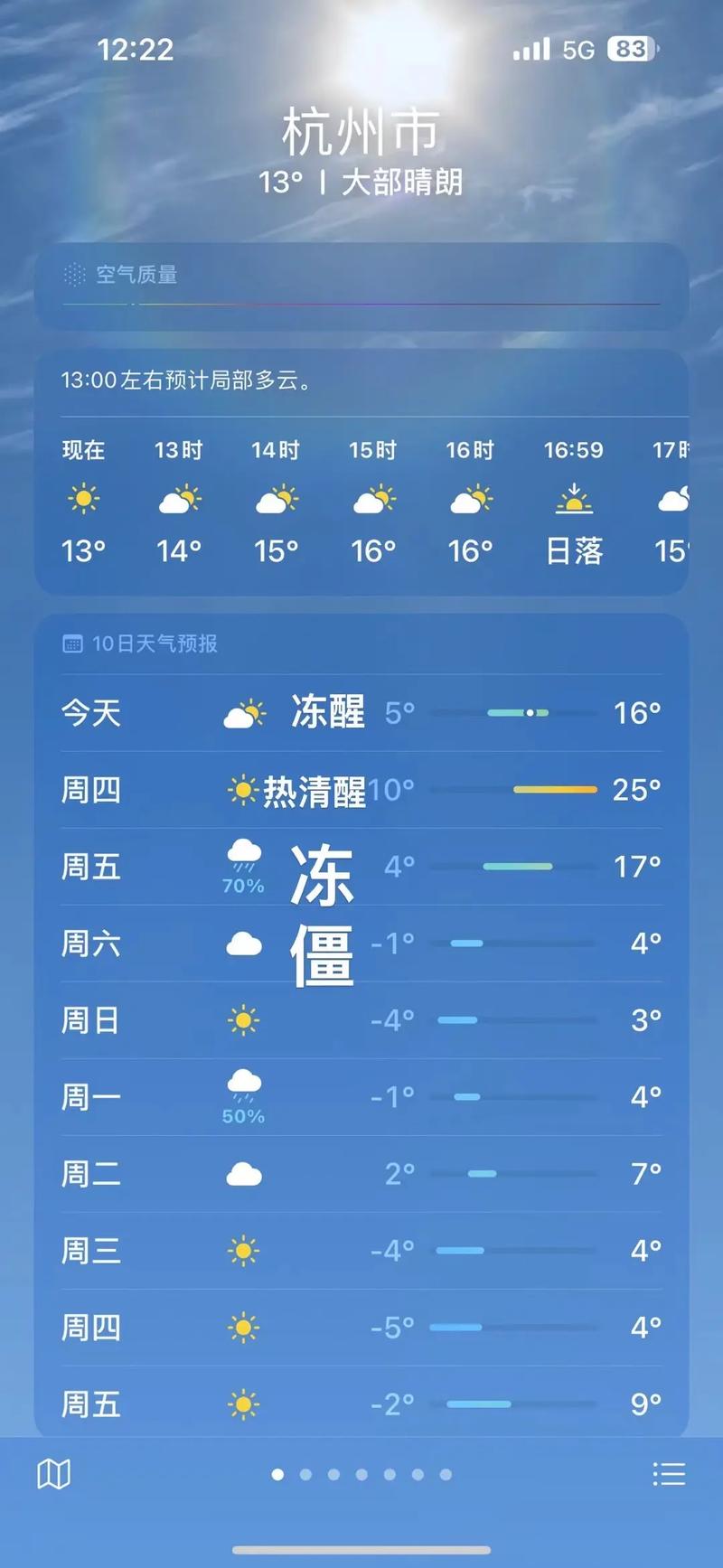Screen dimensions: 723x1568
Task: Open details for the 今天 forecast row
Action: click(361, 712)
